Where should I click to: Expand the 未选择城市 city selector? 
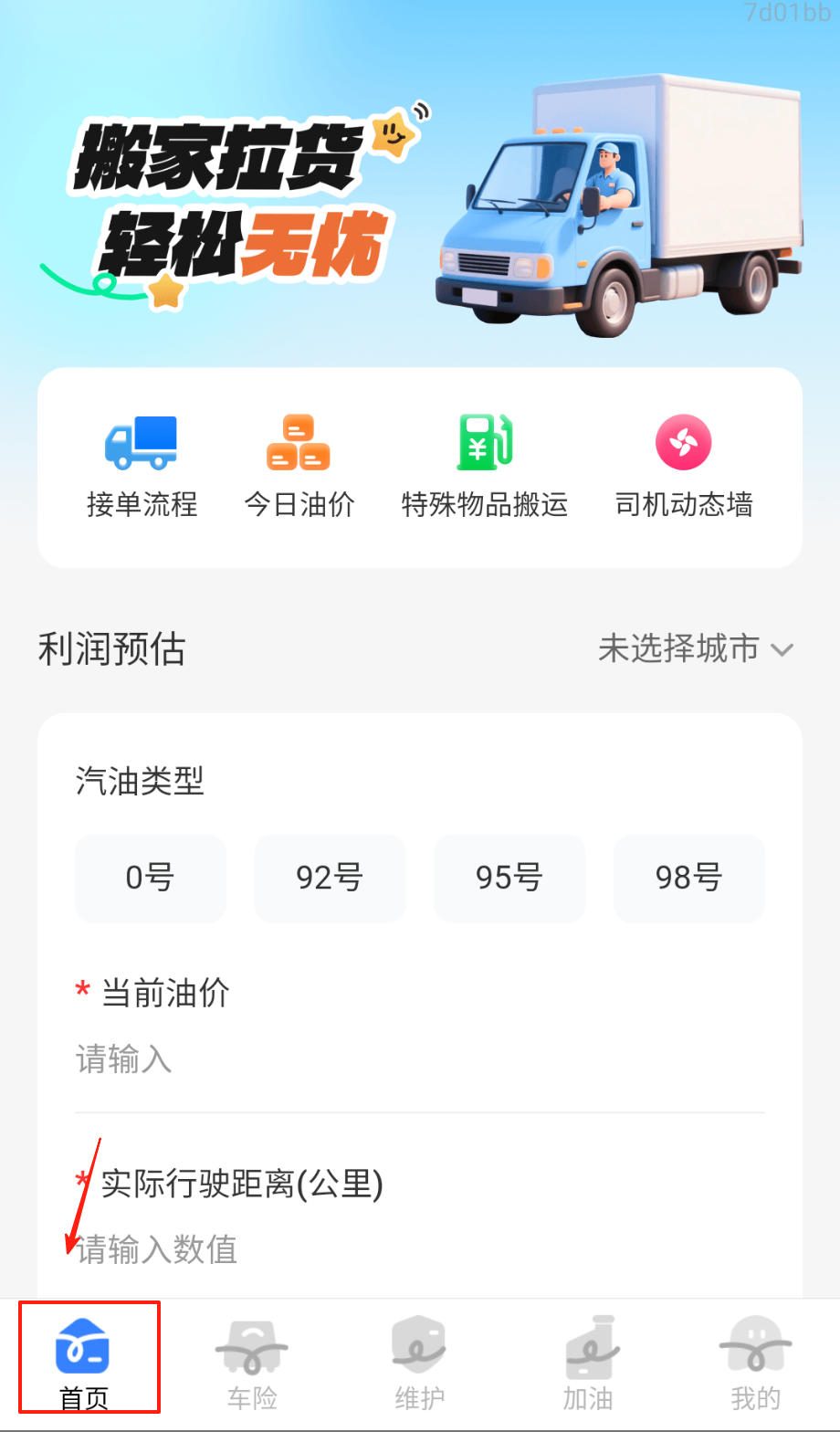(696, 649)
